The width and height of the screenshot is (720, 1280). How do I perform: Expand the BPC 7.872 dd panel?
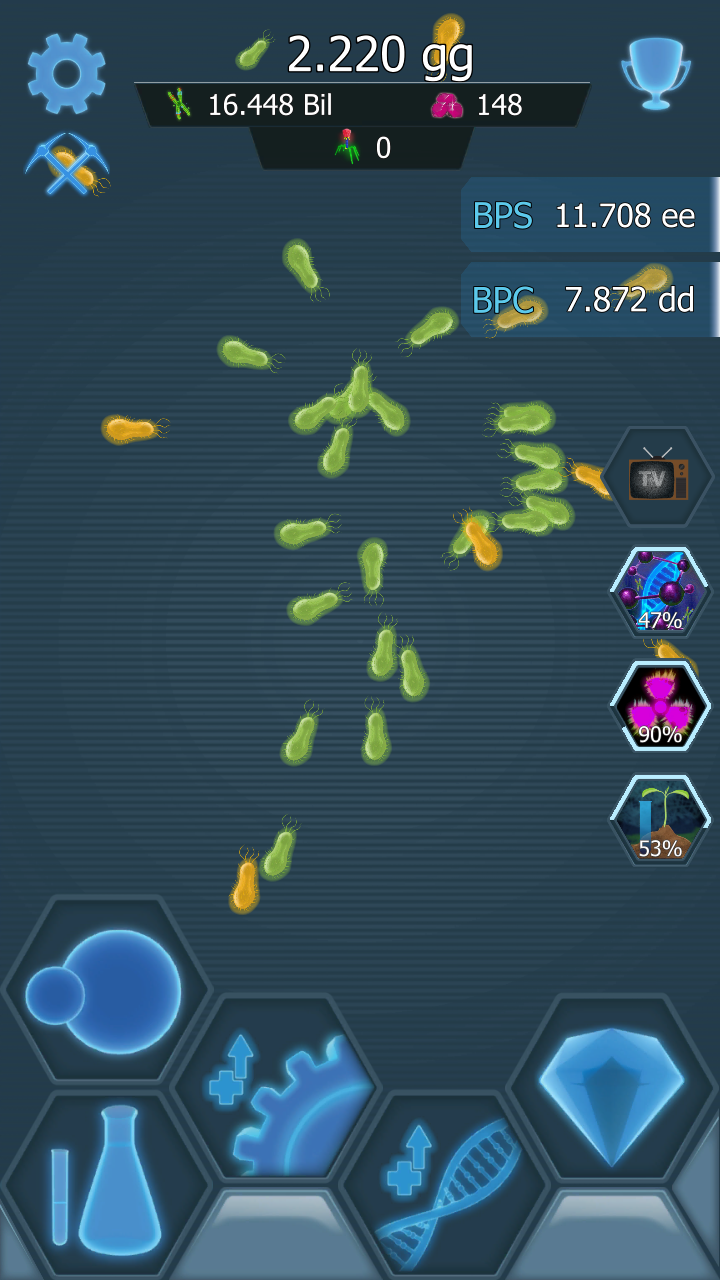[x=590, y=300]
